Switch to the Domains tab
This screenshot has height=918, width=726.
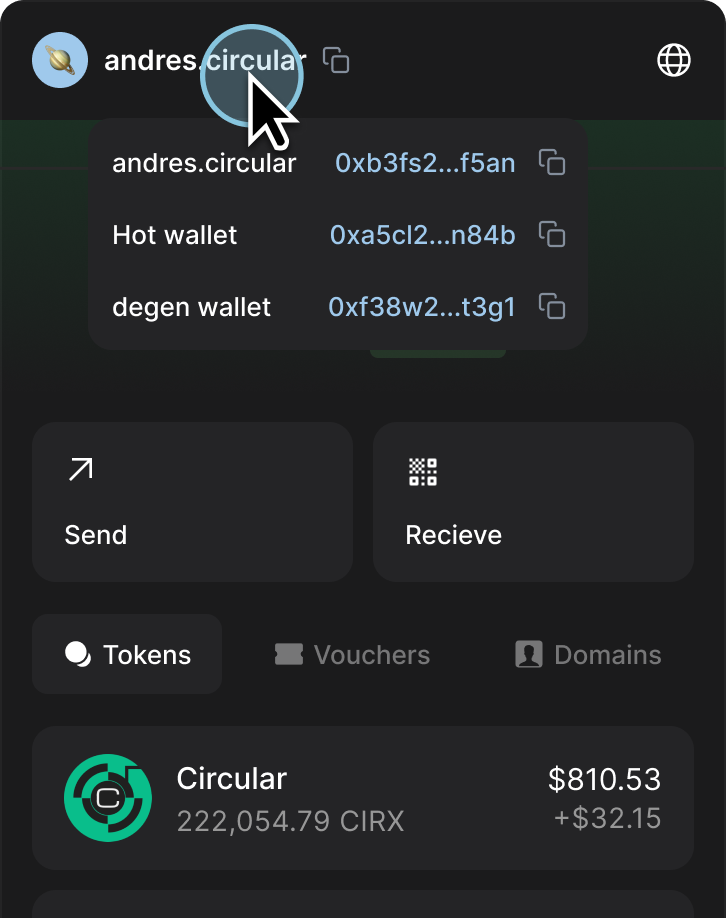[x=588, y=655]
